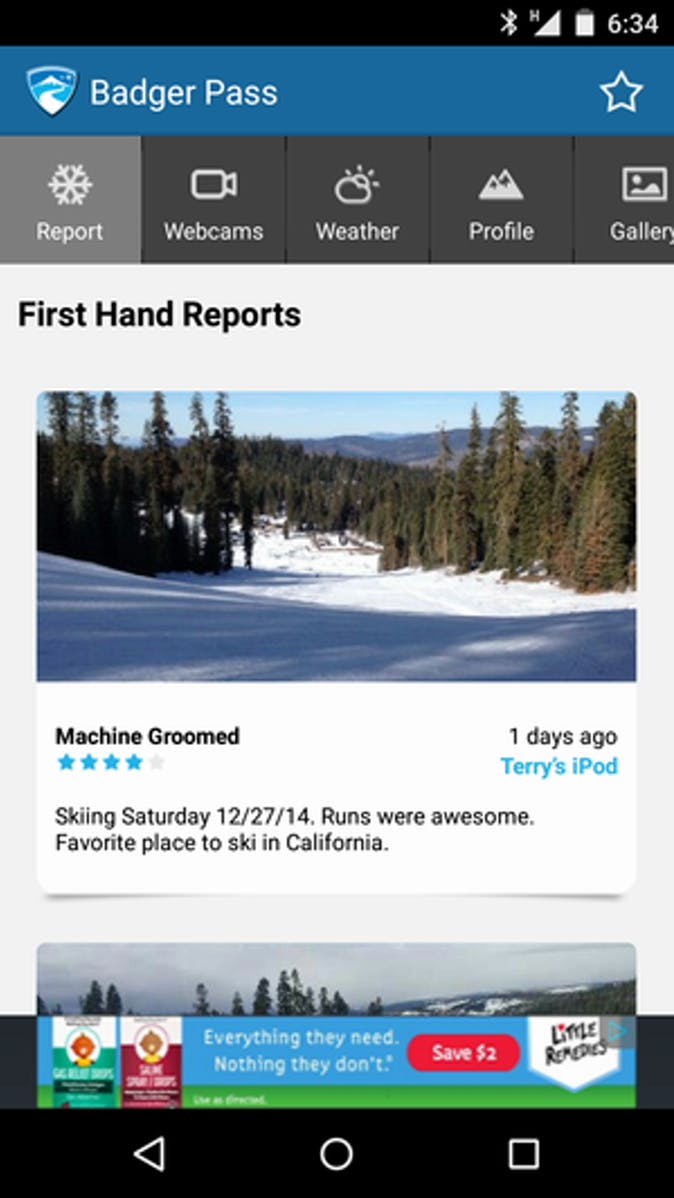The height and width of the screenshot is (1198, 674).
Task: Open the Machine Groomed report card
Action: [x=336, y=640]
